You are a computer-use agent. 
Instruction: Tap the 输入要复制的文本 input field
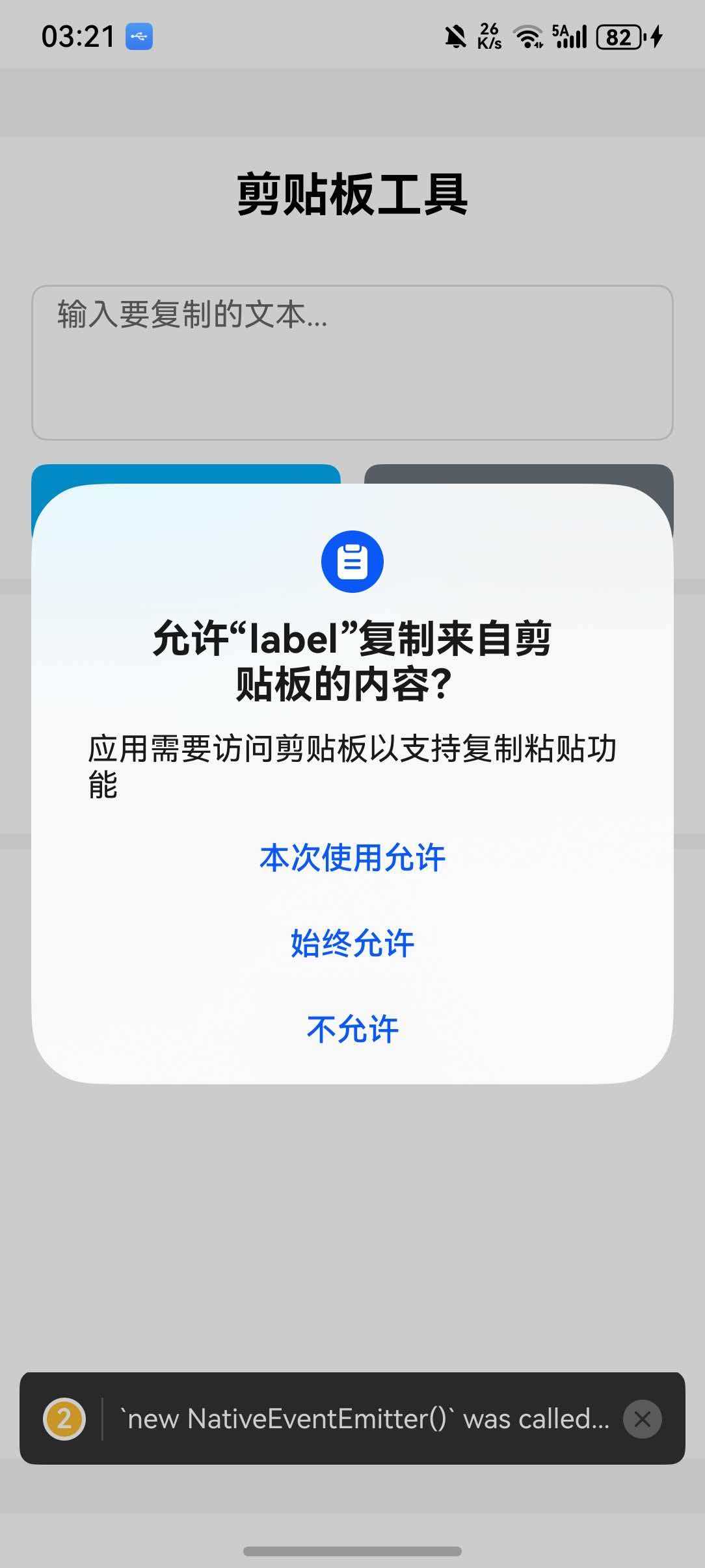click(352, 361)
